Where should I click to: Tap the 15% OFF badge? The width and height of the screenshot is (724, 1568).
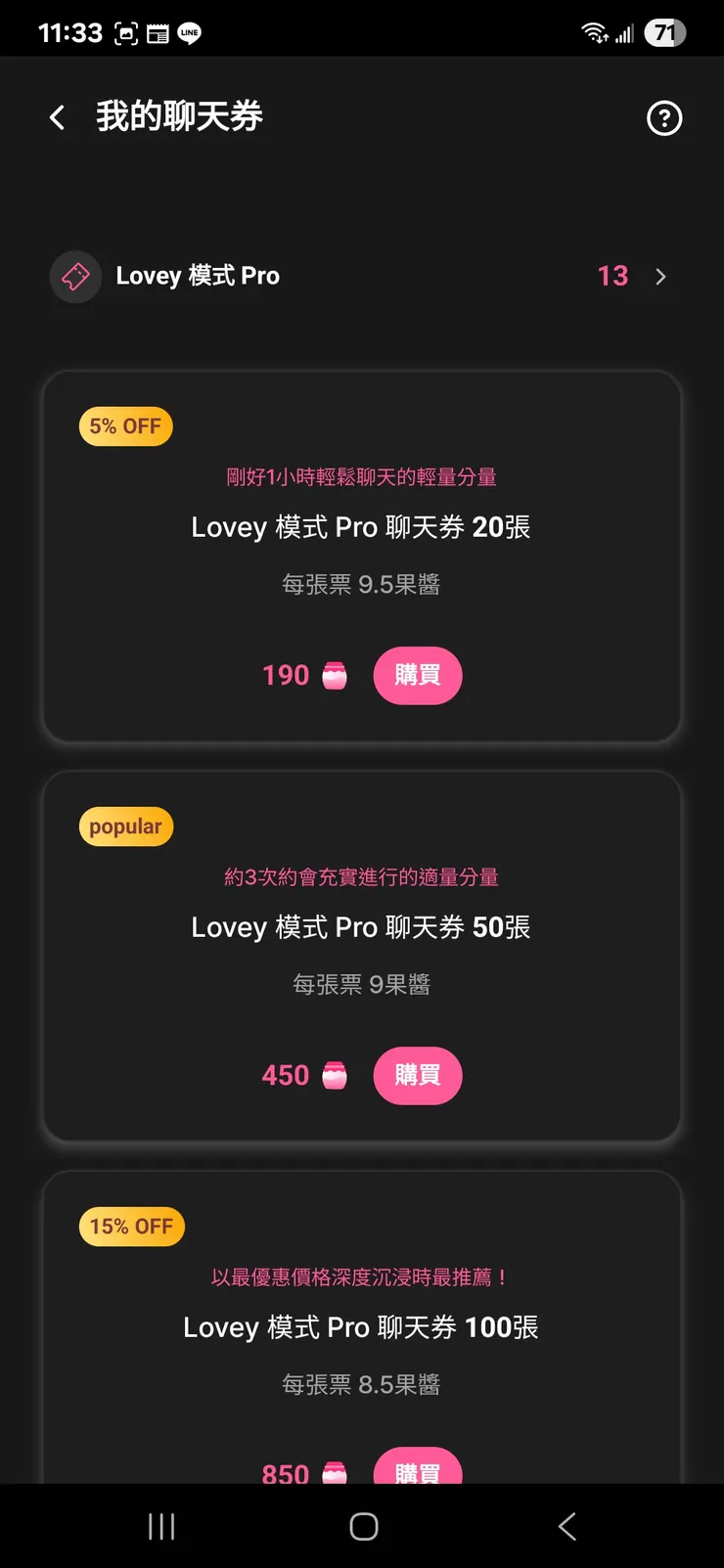click(x=132, y=1226)
